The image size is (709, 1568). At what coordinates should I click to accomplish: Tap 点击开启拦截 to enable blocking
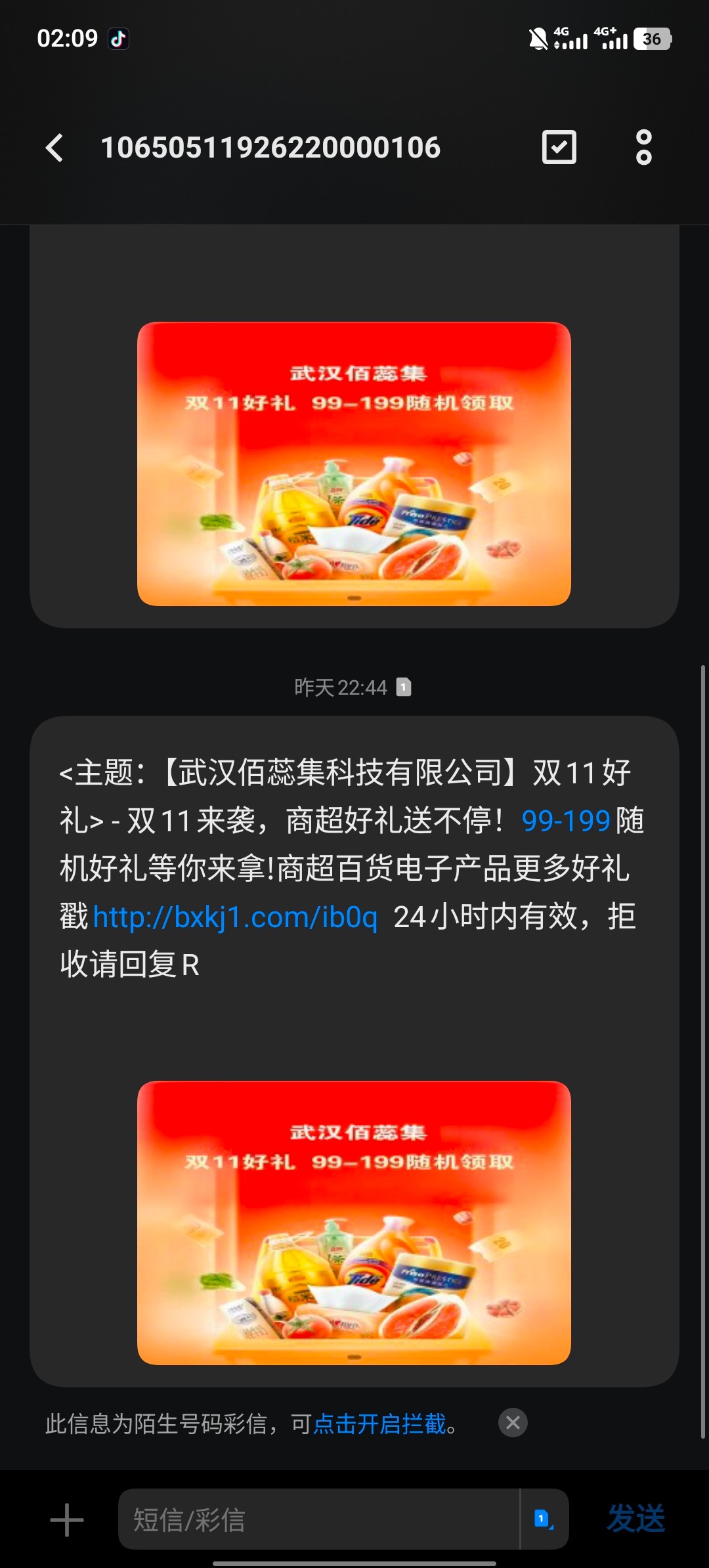[x=379, y=1424]
